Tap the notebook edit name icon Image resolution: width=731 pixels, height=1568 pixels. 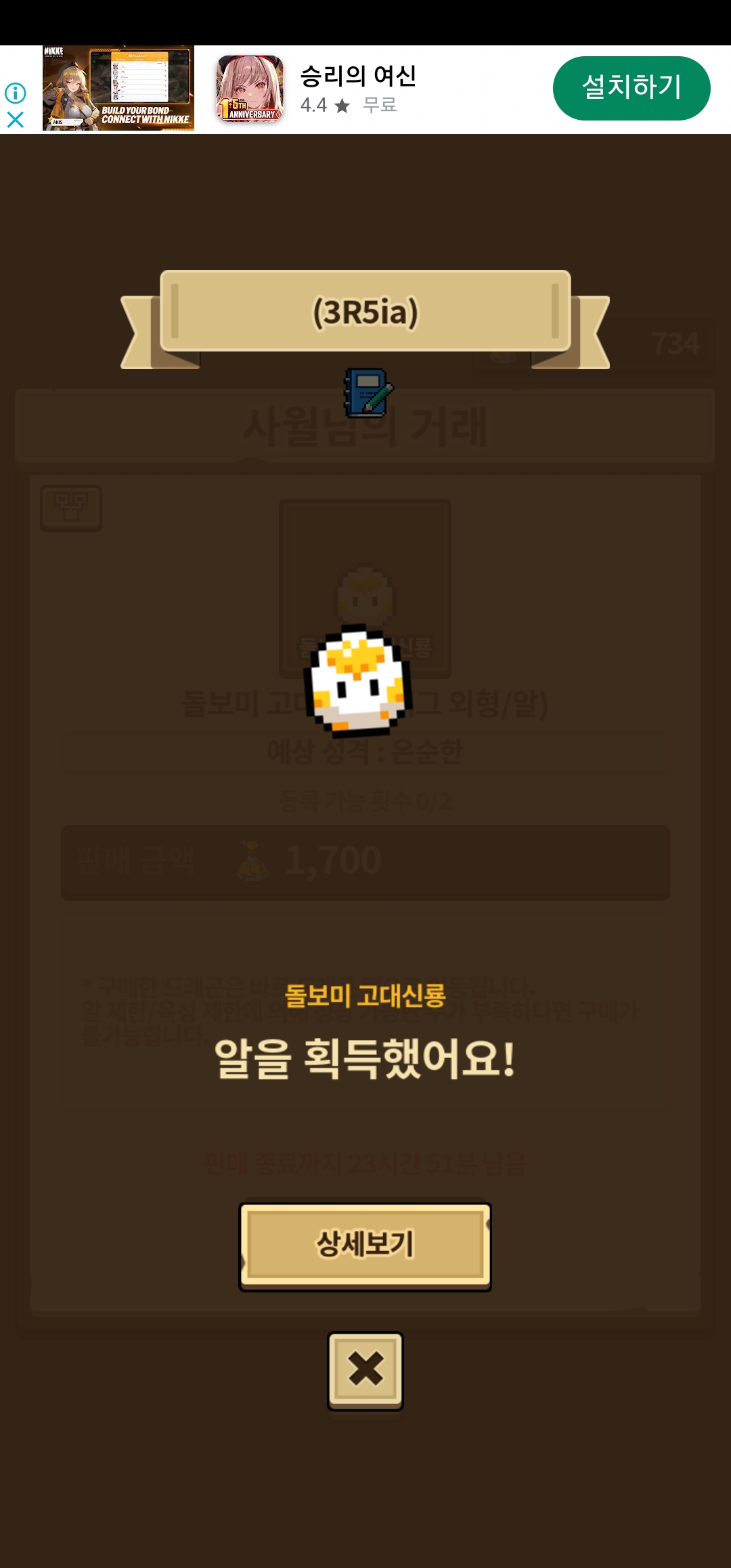tap(368, 393)
